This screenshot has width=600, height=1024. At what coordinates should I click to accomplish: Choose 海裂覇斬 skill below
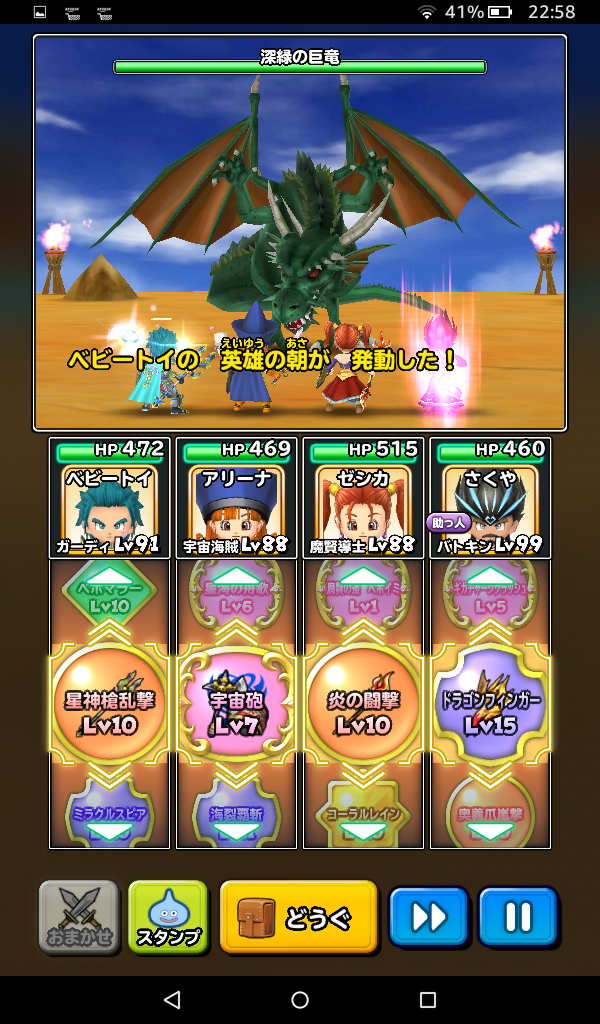[x=236, y=814]
